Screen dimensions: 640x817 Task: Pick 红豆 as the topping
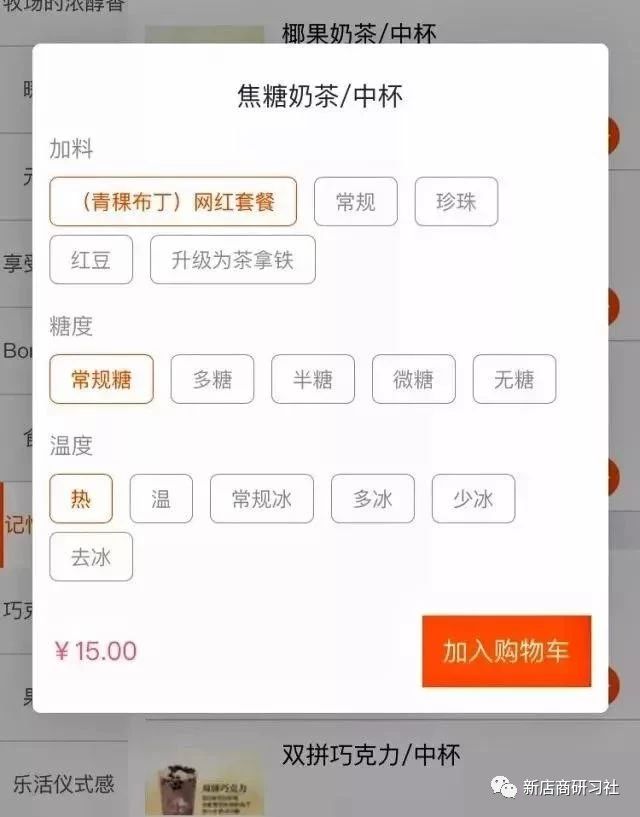tap(91, 260)
